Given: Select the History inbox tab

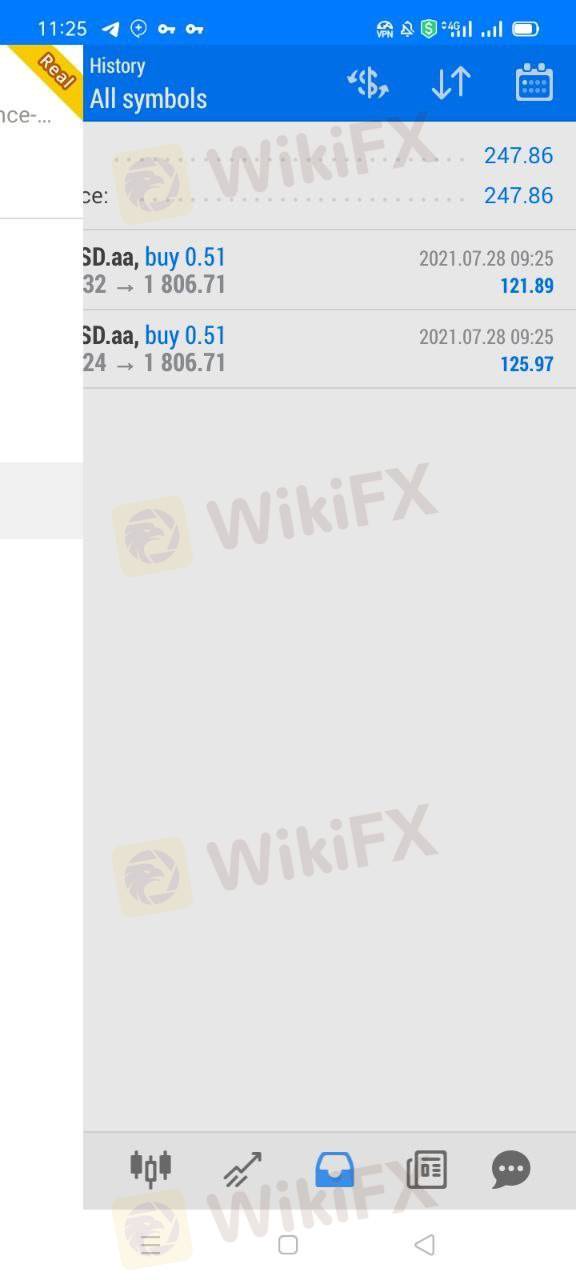Looking at the screenshot, I should point(335,1169).
